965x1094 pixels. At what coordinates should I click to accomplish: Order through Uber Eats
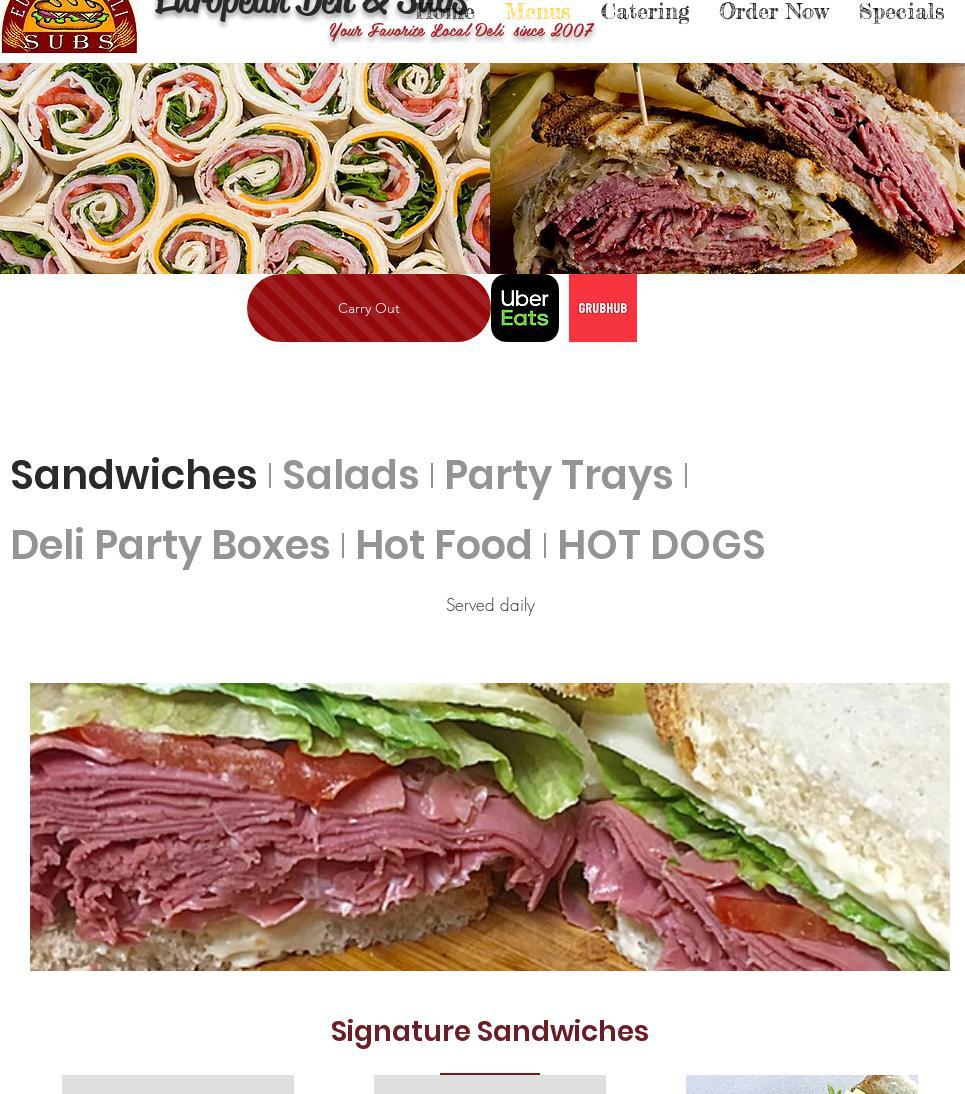coord(525,308)
